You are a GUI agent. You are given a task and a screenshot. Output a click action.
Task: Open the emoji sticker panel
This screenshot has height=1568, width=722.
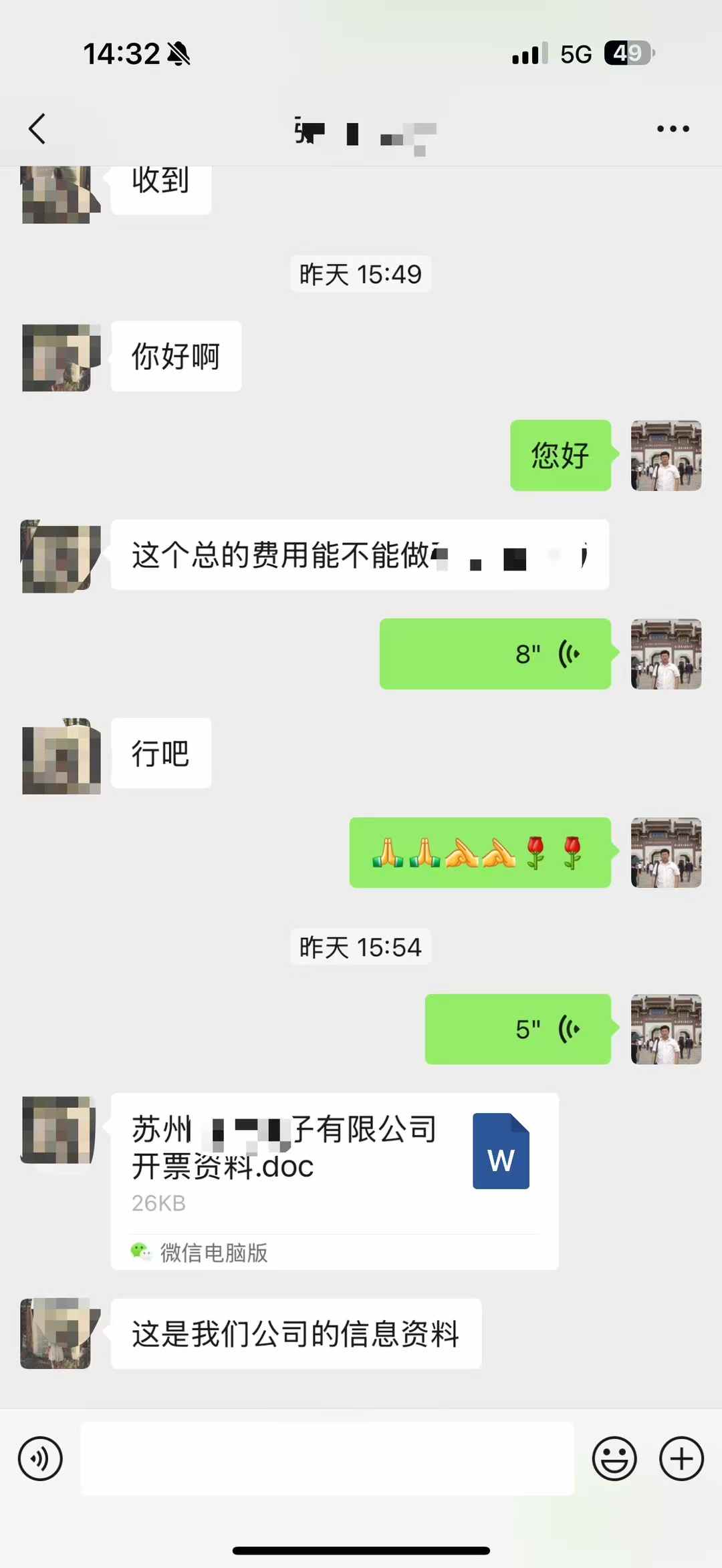[x=614, y=1458]
